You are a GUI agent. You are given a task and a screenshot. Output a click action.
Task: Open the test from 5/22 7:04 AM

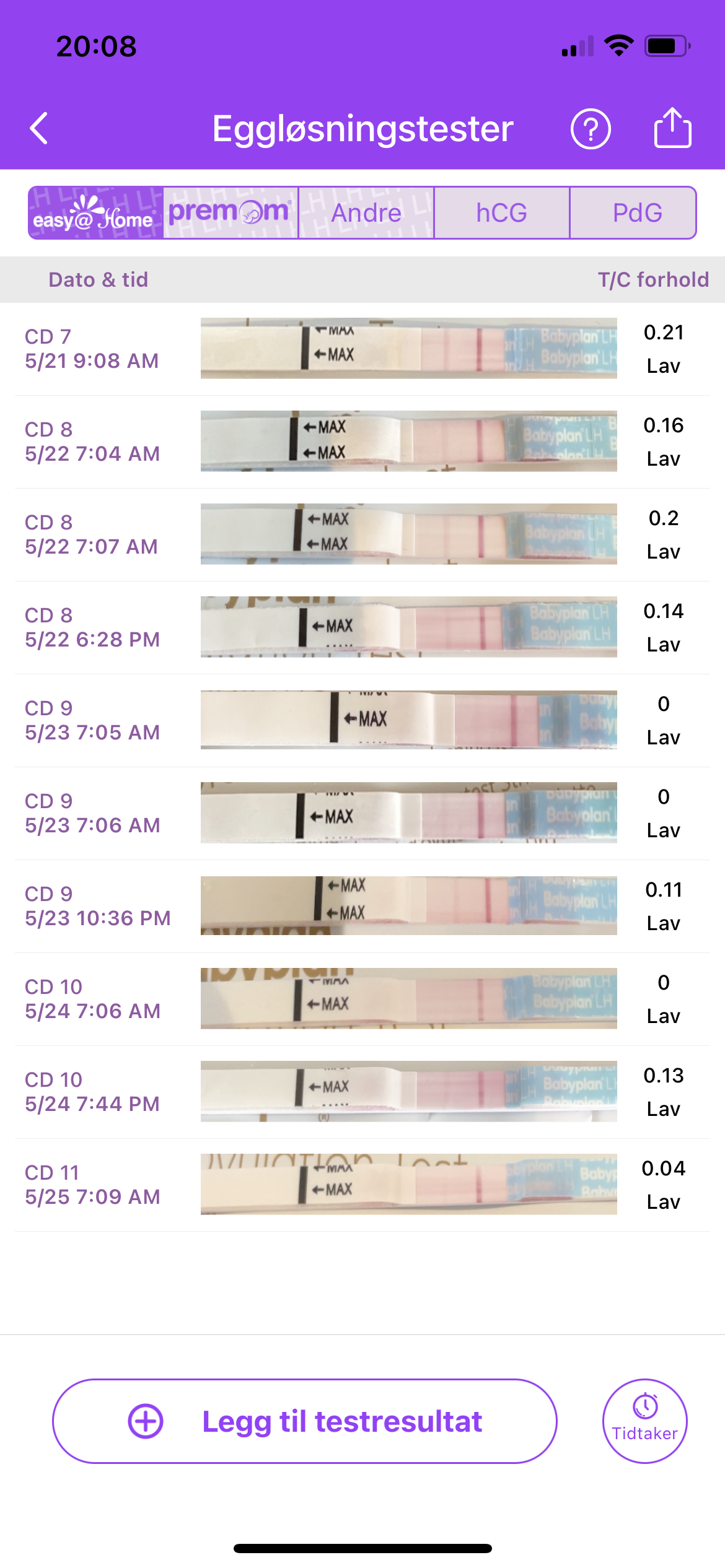click(x=362, y=442)
